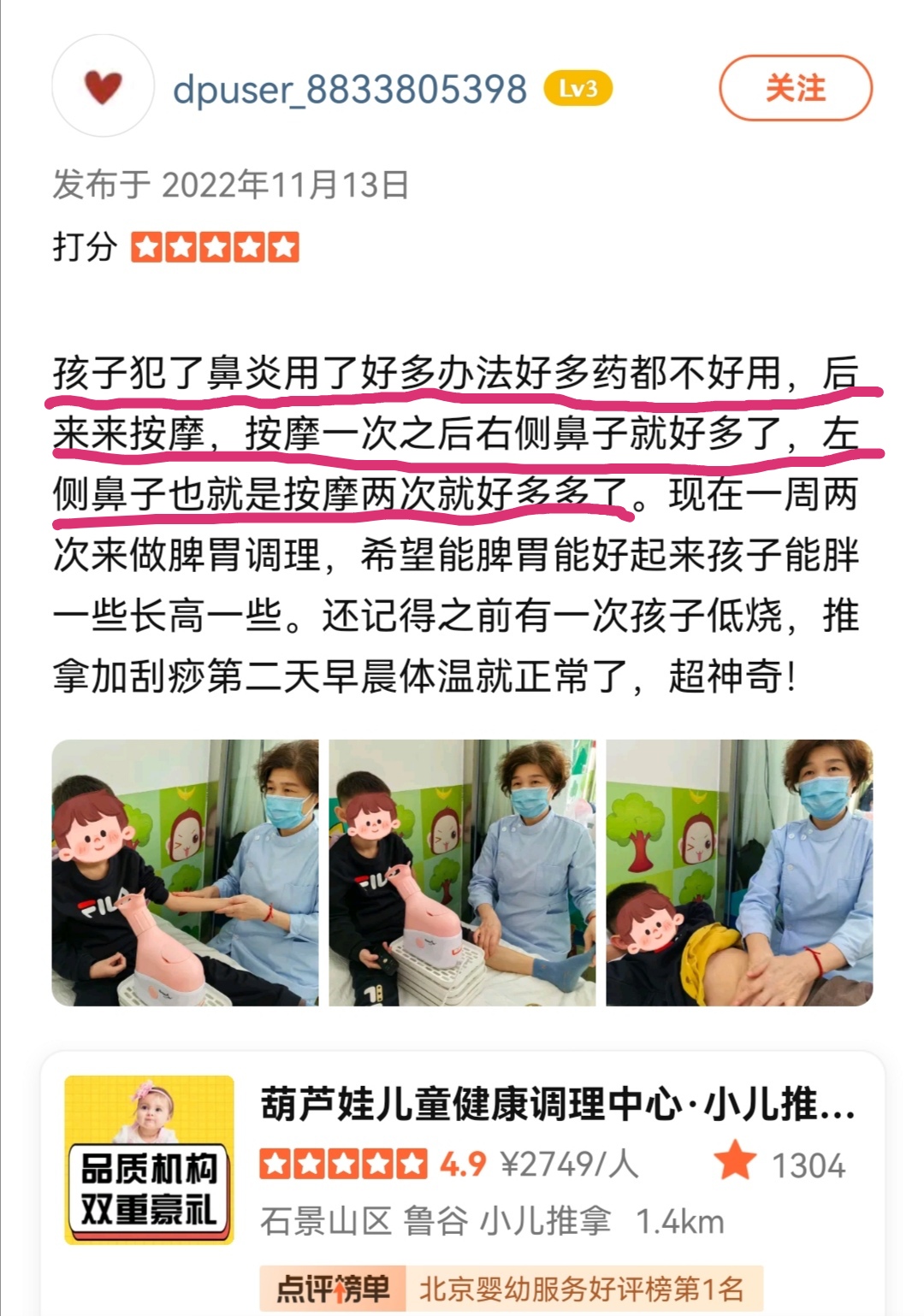Enlarge the third review photo
924x1316 pixels.
pyautogui.click(x=739, y=872)
